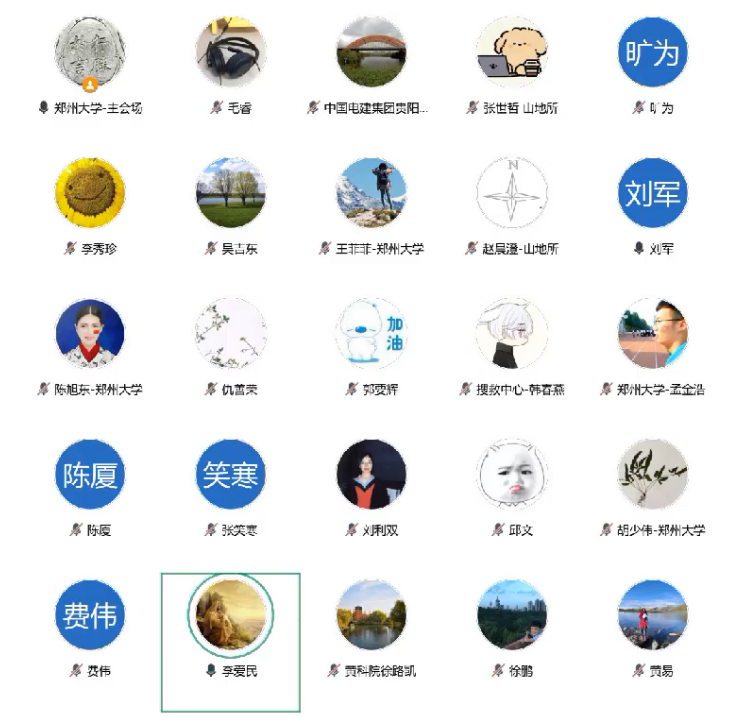
Task: Tap the 赵晨澄-山地所 compass avatar
Action: (512, 193)
